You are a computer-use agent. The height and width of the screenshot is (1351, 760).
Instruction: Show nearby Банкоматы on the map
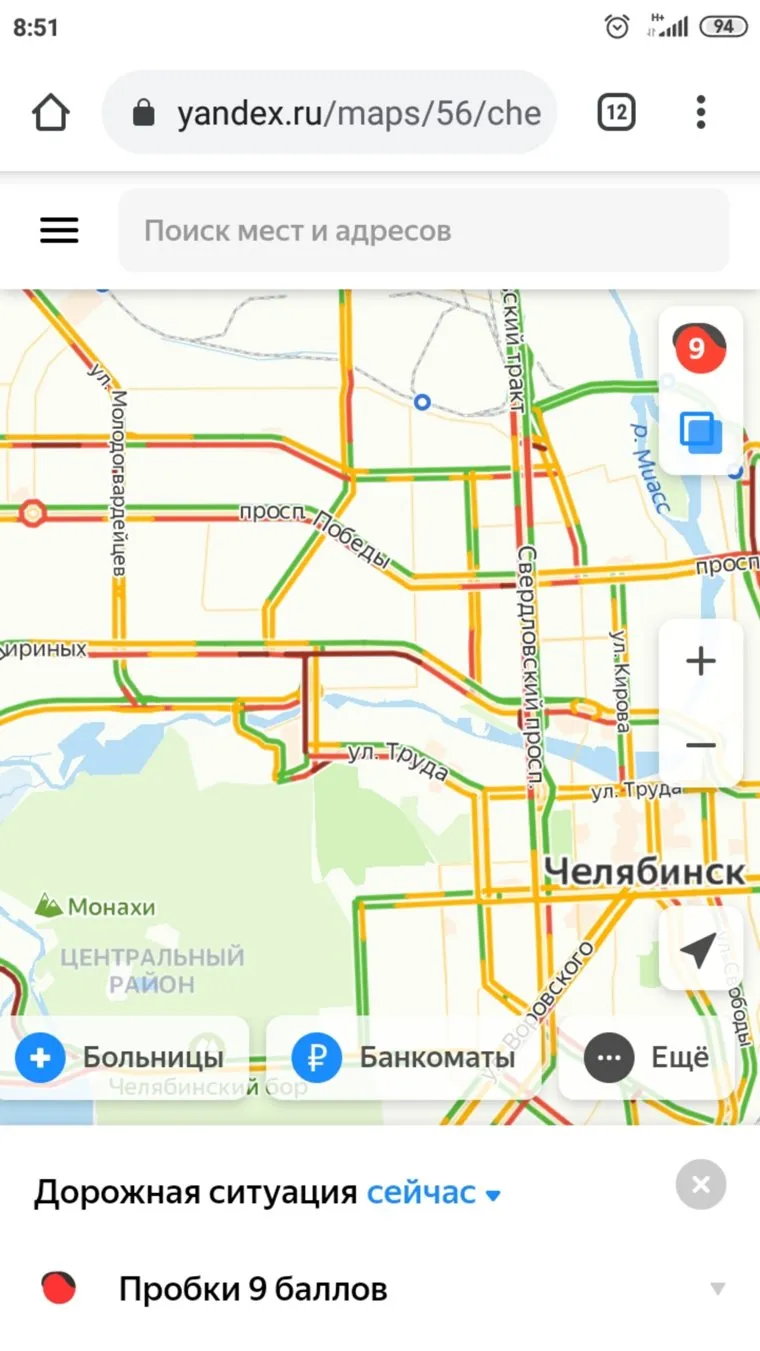pyautogui.click(x=405, y=1058)
